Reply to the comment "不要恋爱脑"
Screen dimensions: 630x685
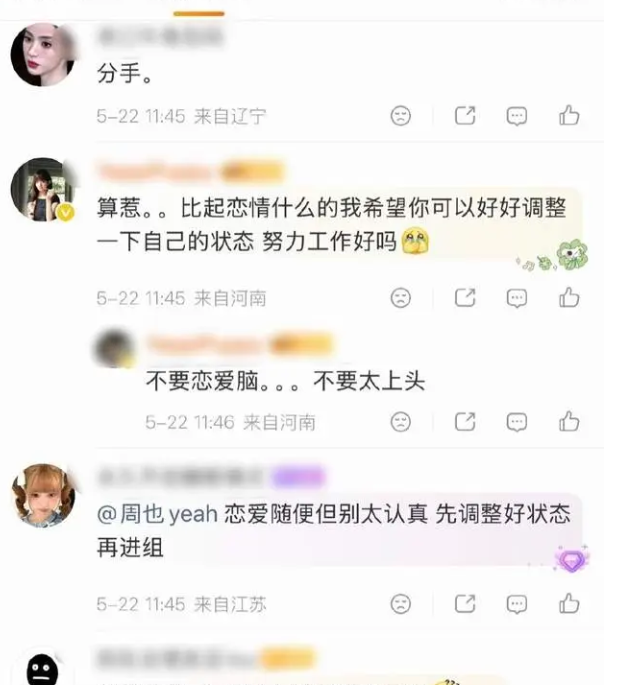click(516, 422)
